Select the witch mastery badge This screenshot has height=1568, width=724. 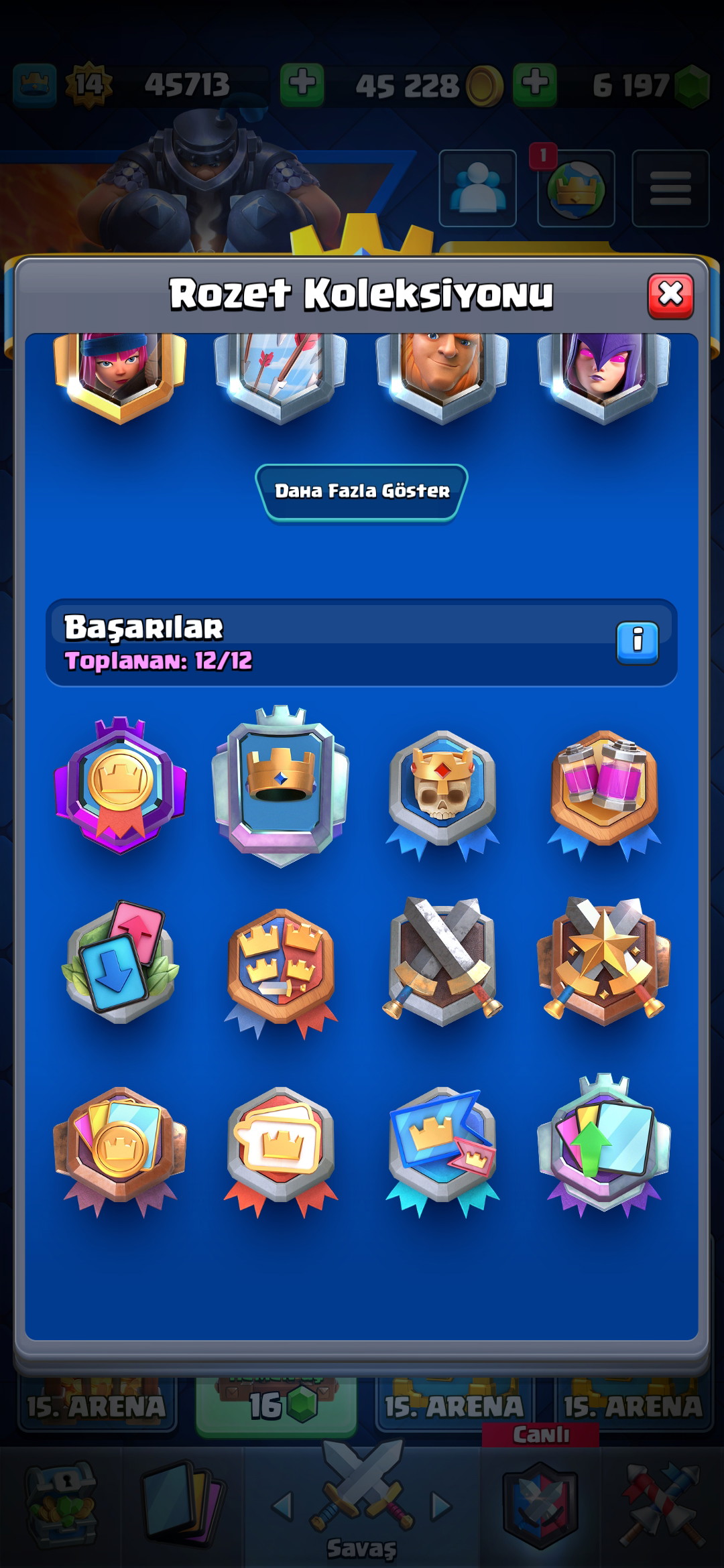coord(605,378)
